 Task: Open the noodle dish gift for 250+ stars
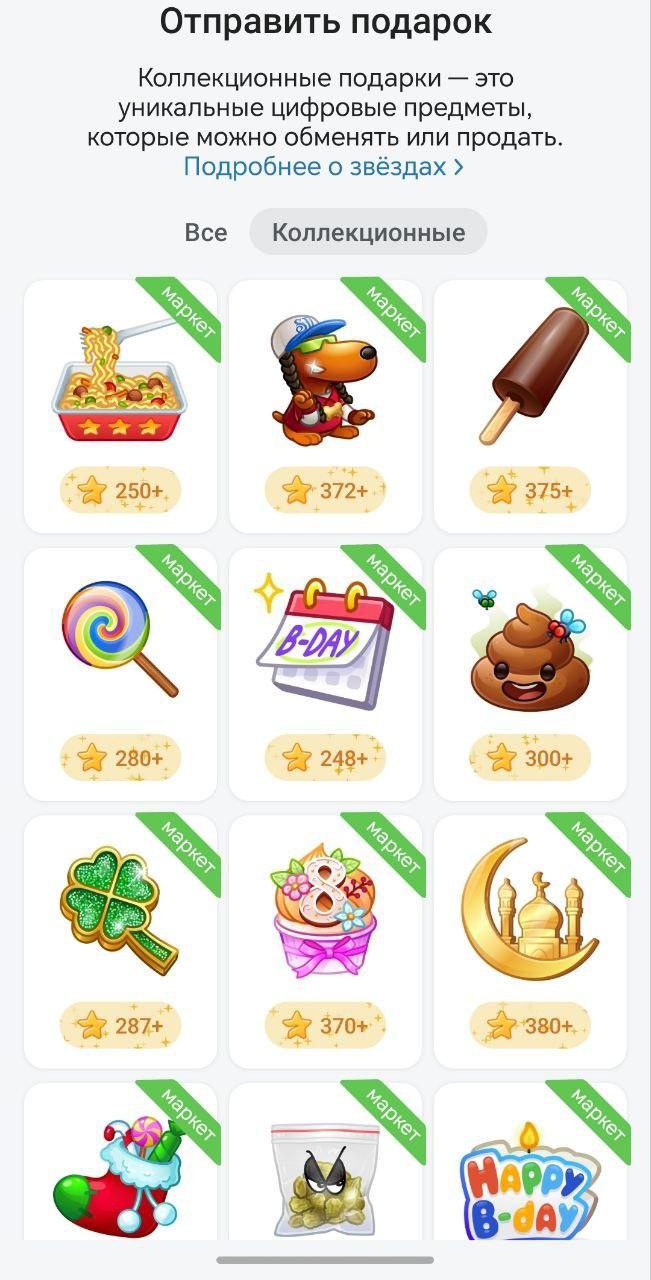[120, 405]
